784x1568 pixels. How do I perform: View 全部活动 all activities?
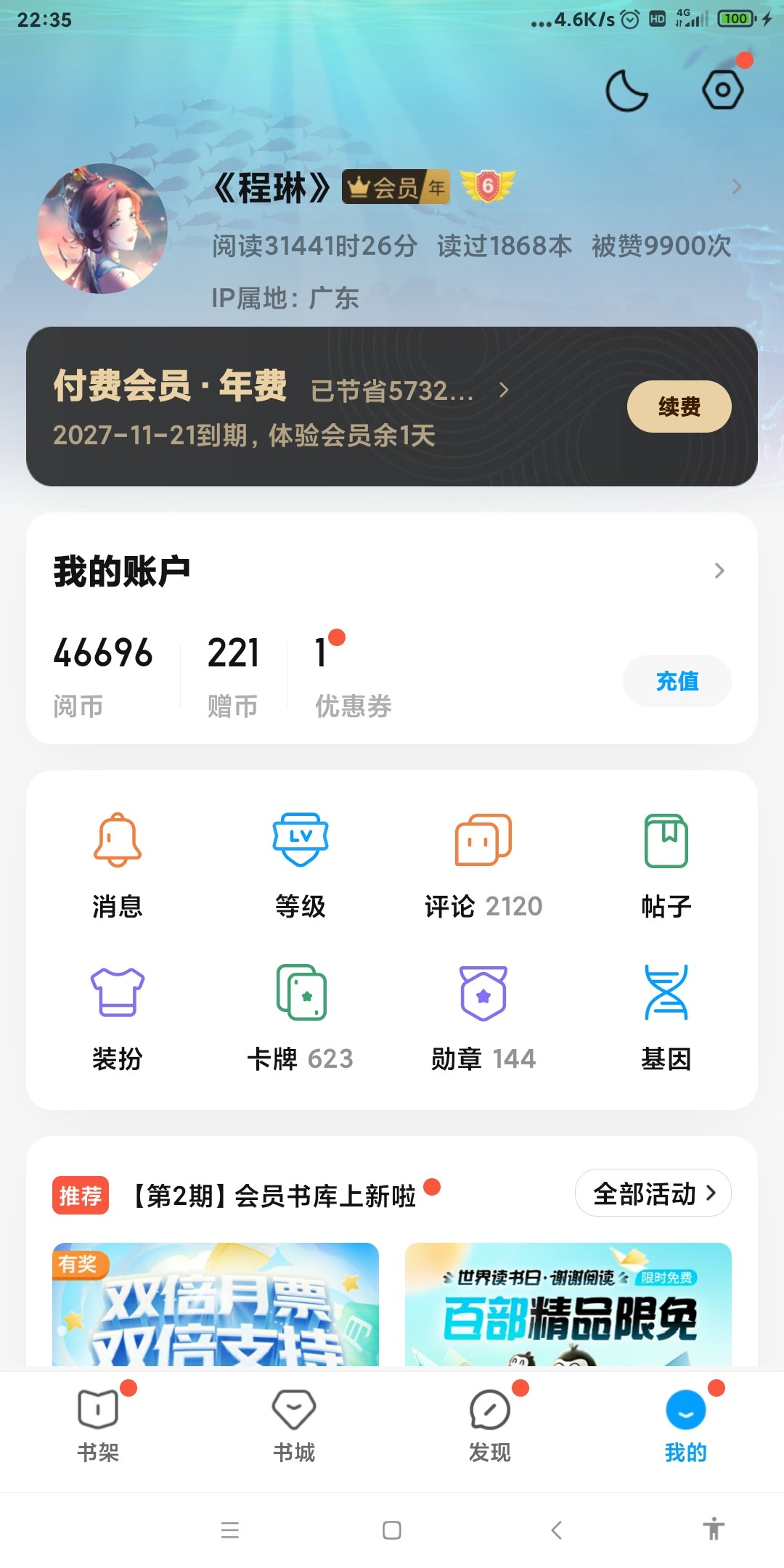point(653,1193)
